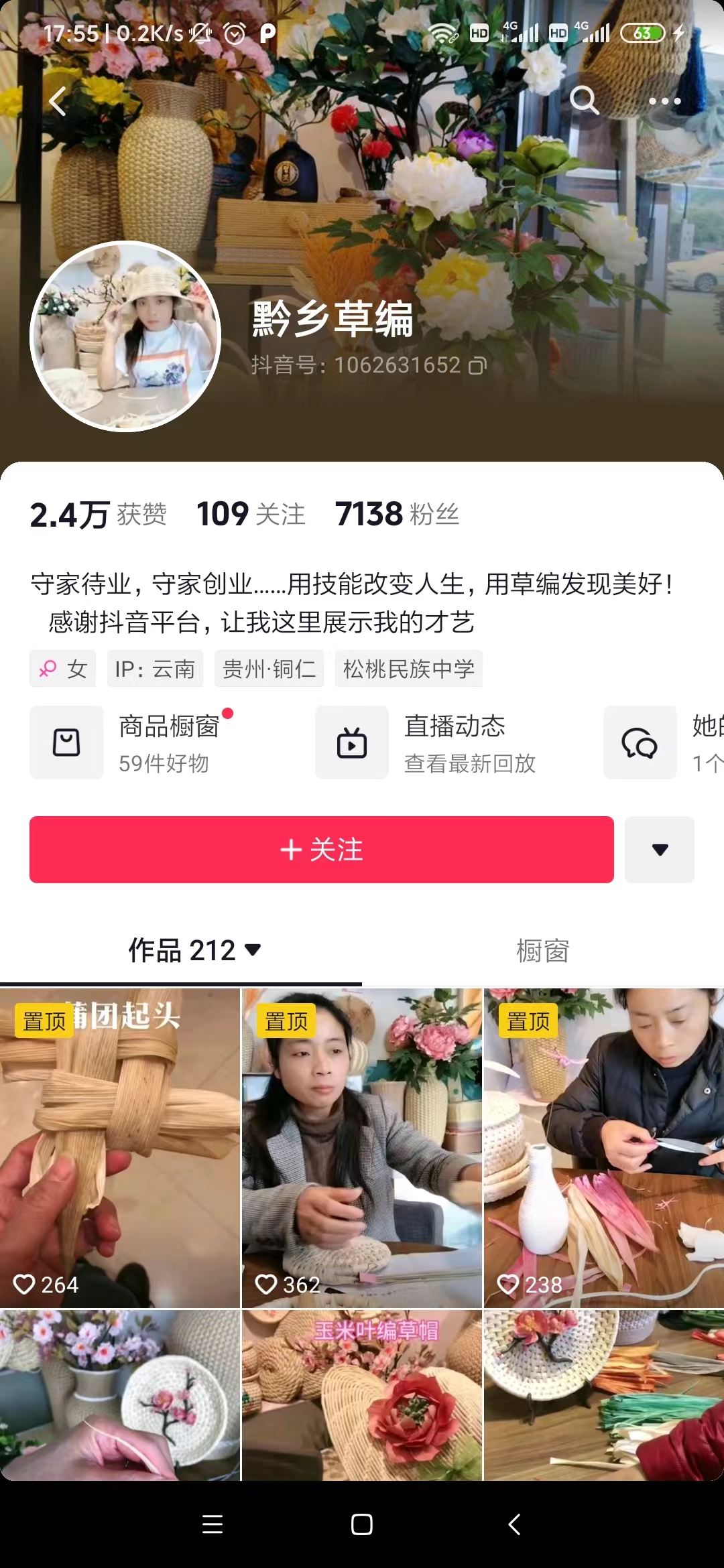Copy the Douyin ID number
Screen dimensions: 724x1568
[477, 366]
